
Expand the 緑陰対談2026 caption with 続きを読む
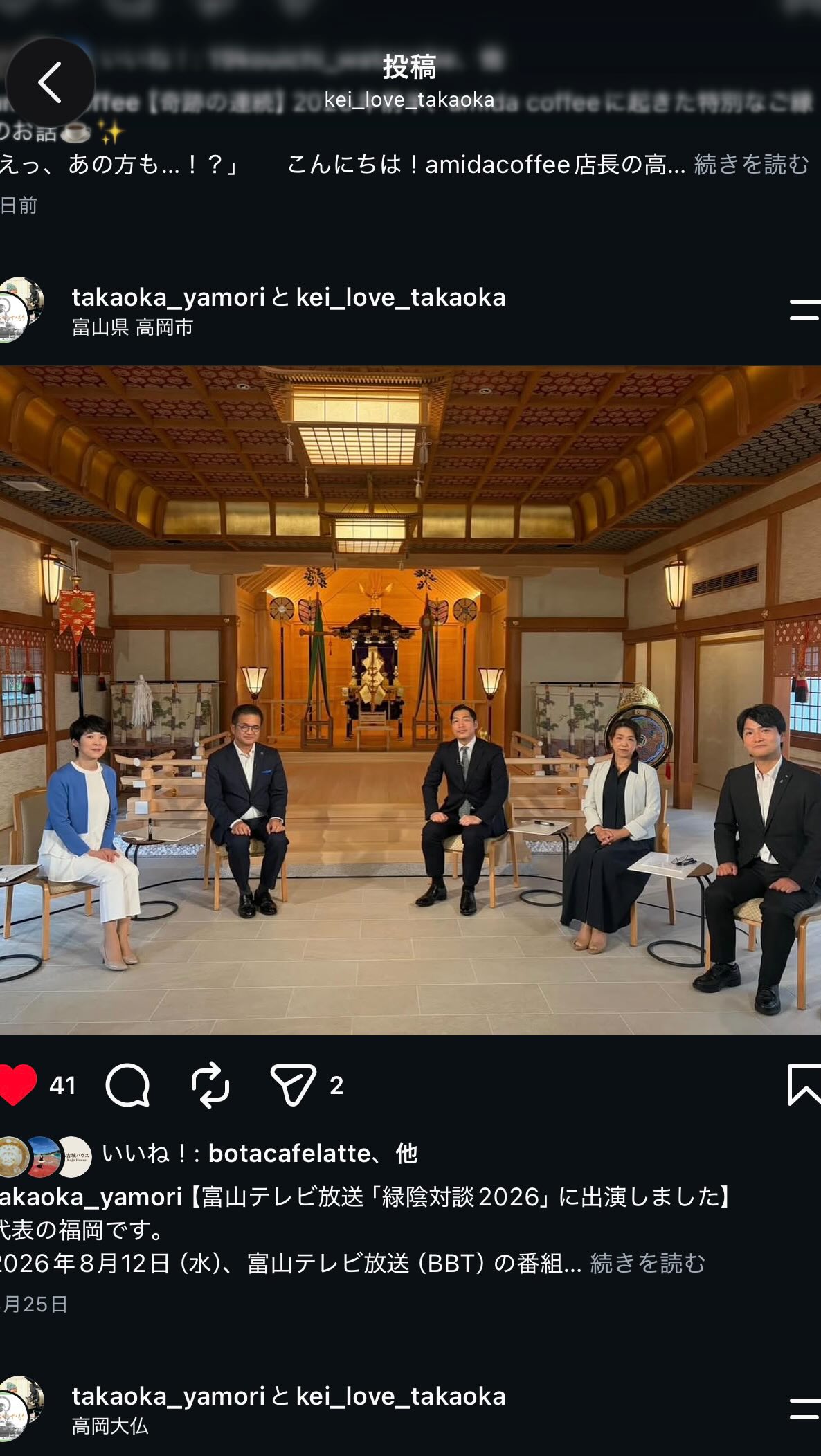(647, 1263)
